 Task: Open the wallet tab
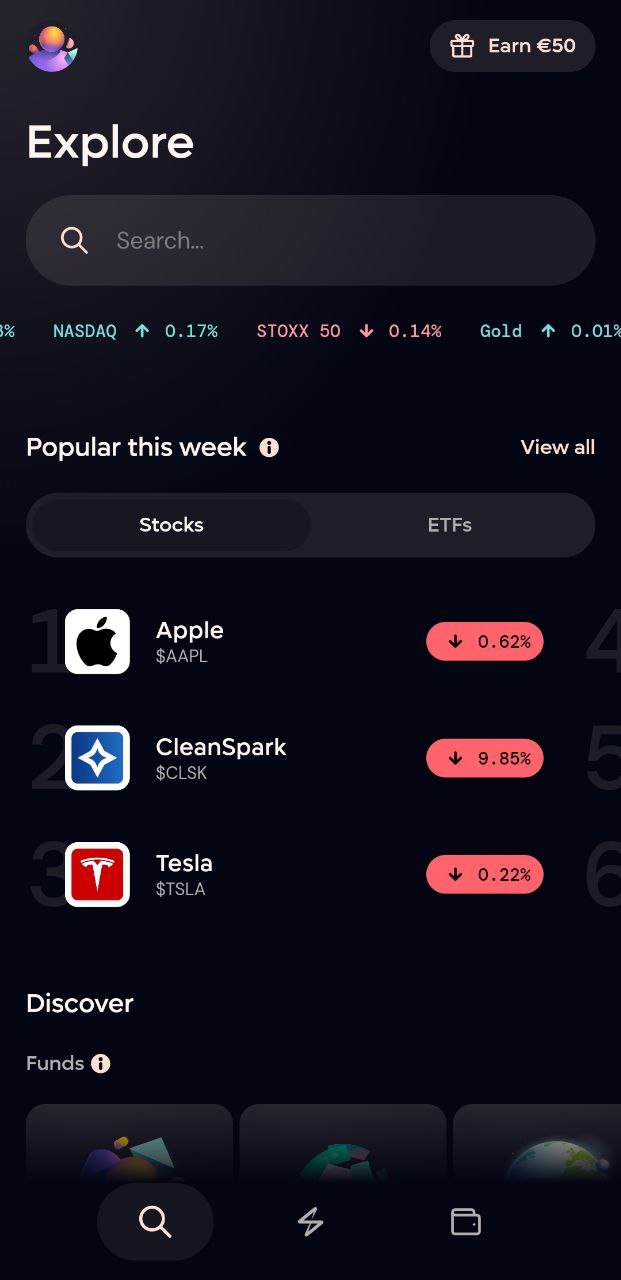[x=466, y=1221]
